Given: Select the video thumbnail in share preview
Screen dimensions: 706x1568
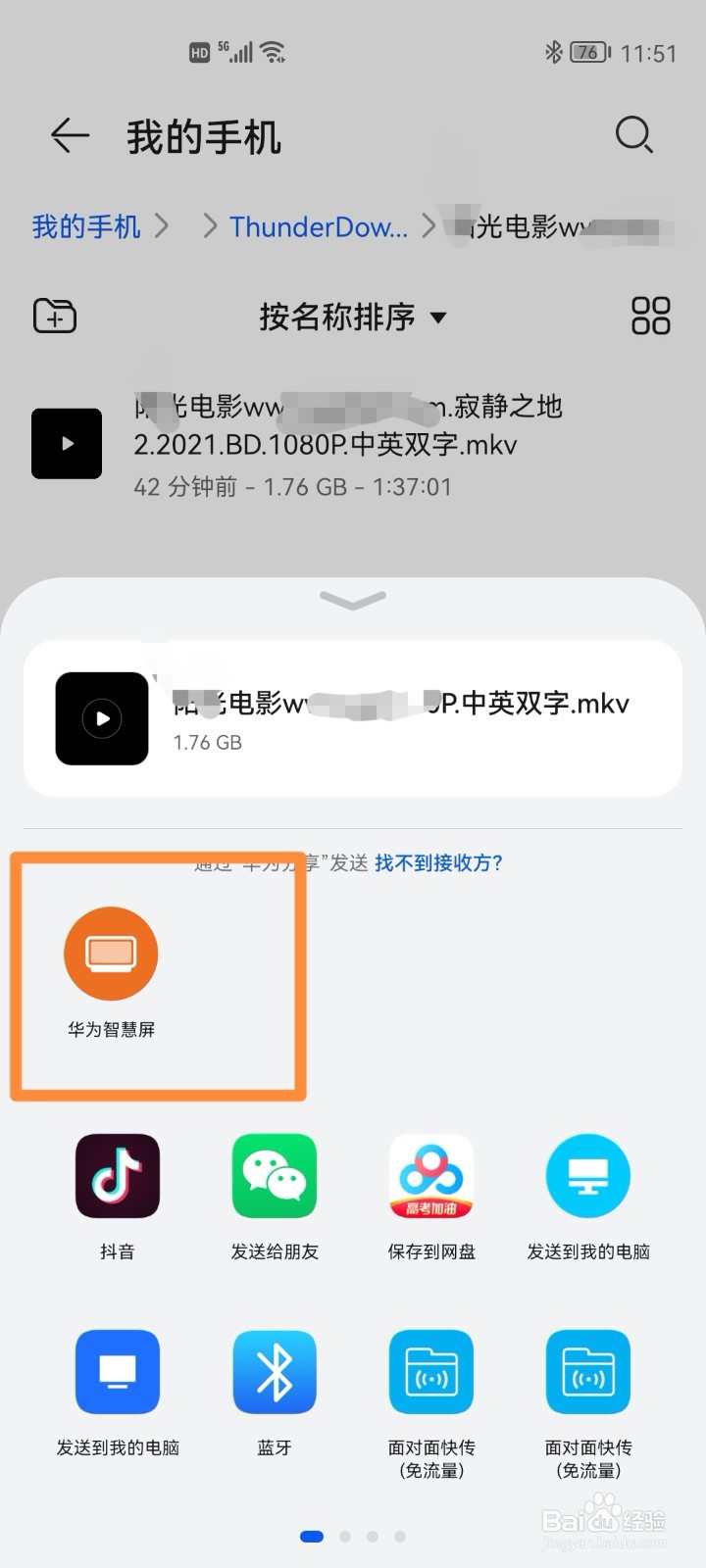Looking at the screenshot, I should [101, 717].
